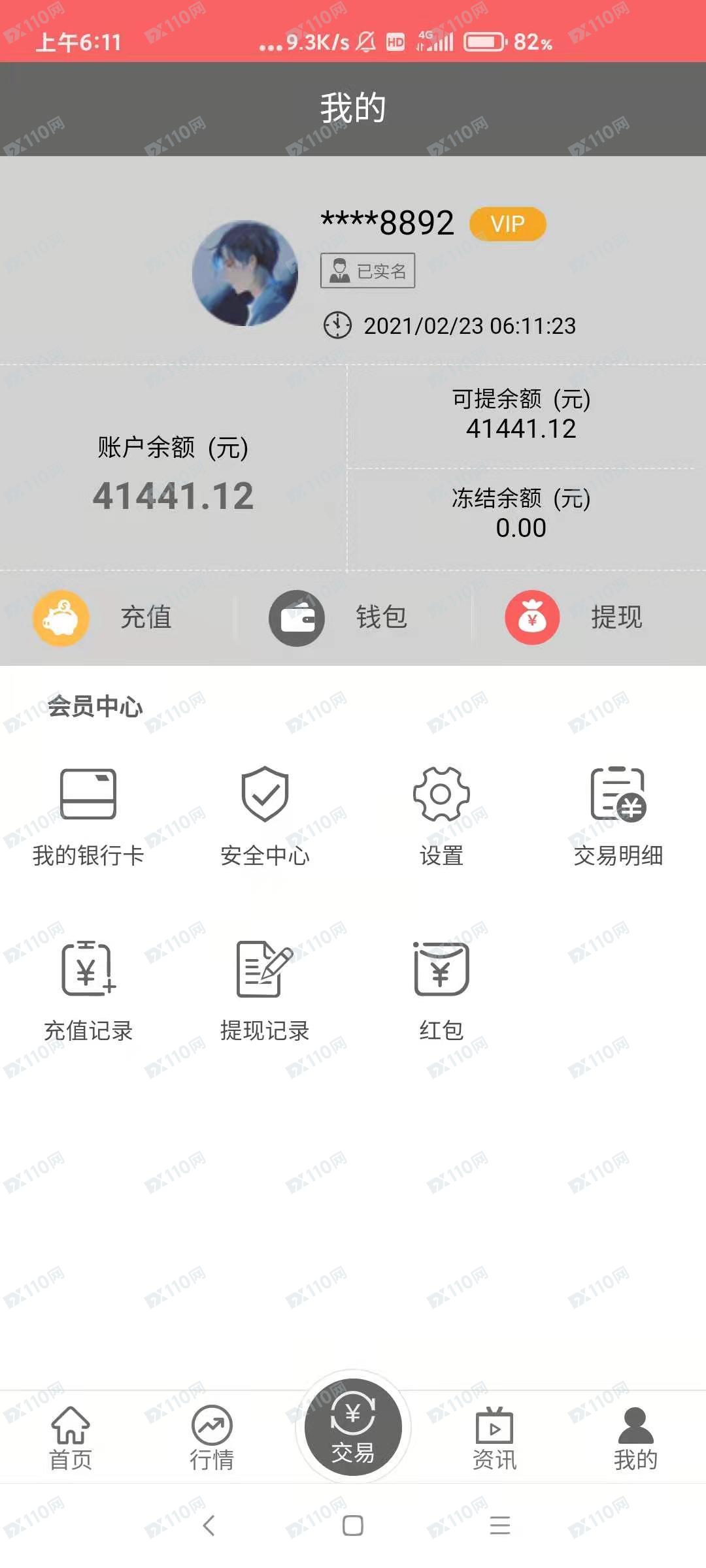This screenshot has width=706, height=1568.
Task: Open the 钱包 wallet
Action: (340, 617)
